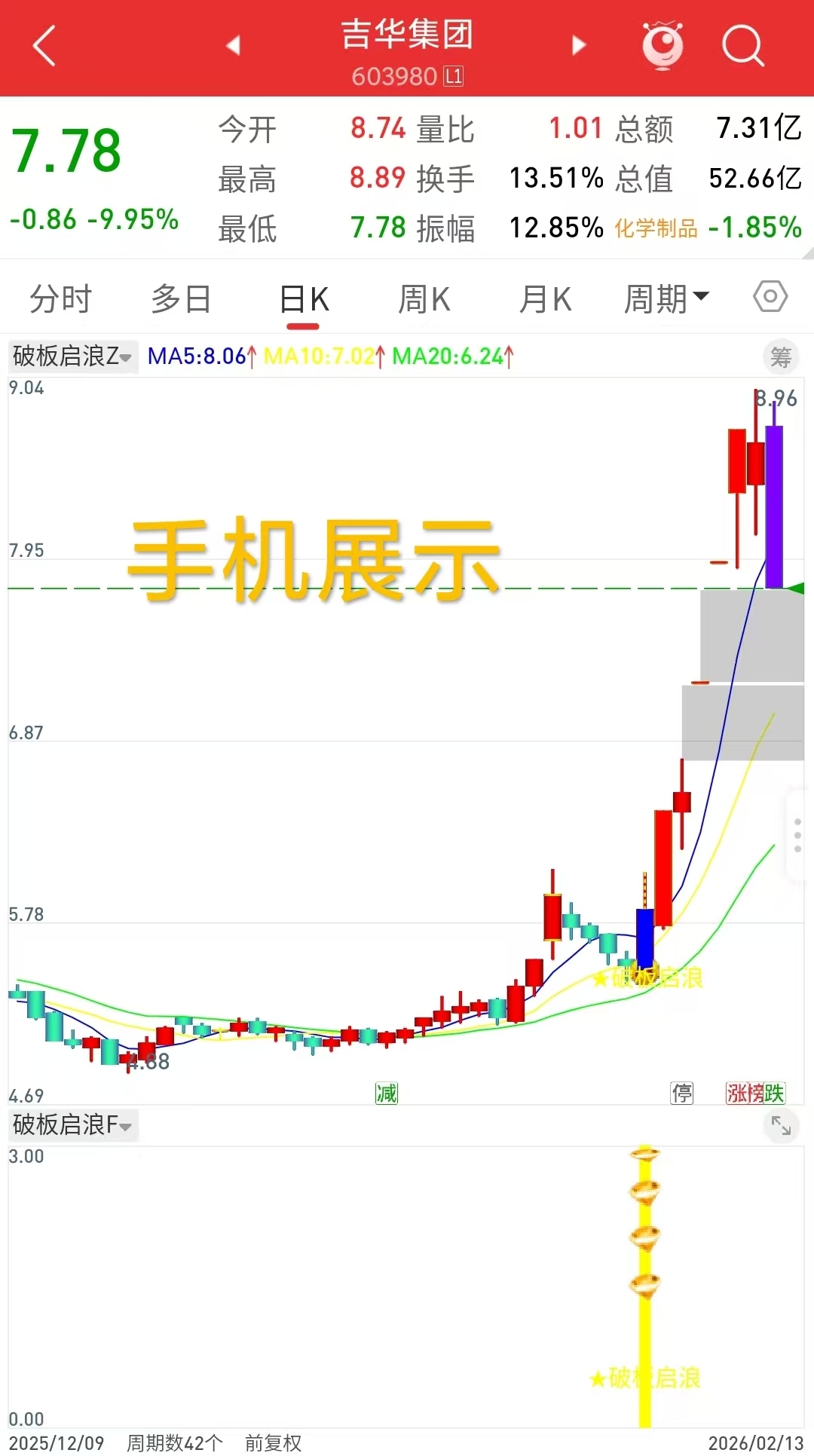814x1456 pixels.
Task: Tap the 停 marker on the chart
Action: 682,1093
